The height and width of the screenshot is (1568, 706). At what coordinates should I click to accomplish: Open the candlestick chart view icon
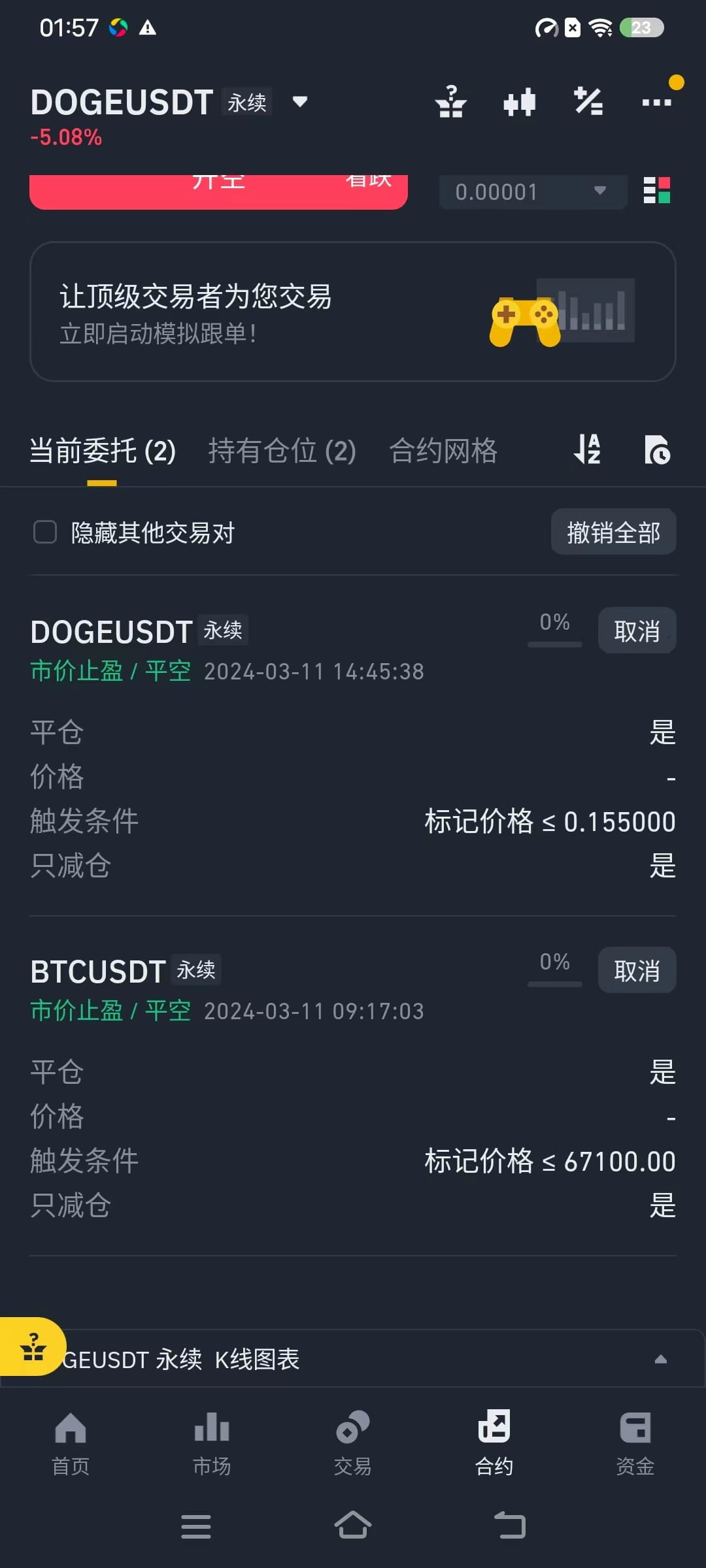click(x=520, y=103)
